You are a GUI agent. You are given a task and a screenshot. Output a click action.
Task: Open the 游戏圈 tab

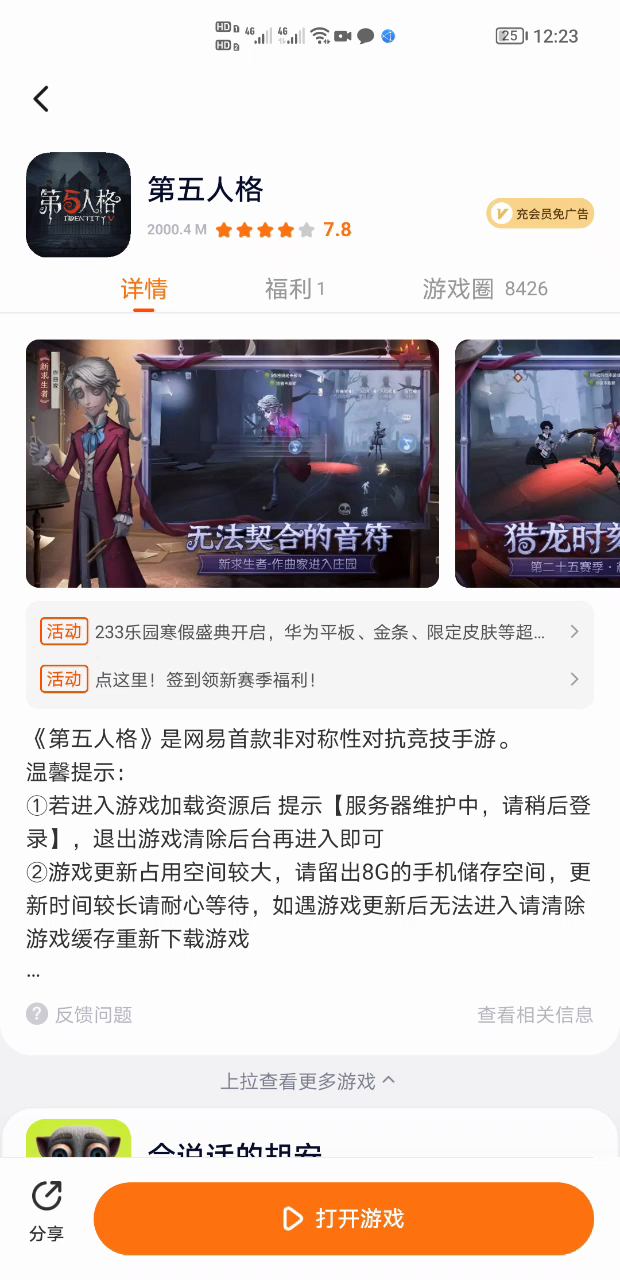484,289
